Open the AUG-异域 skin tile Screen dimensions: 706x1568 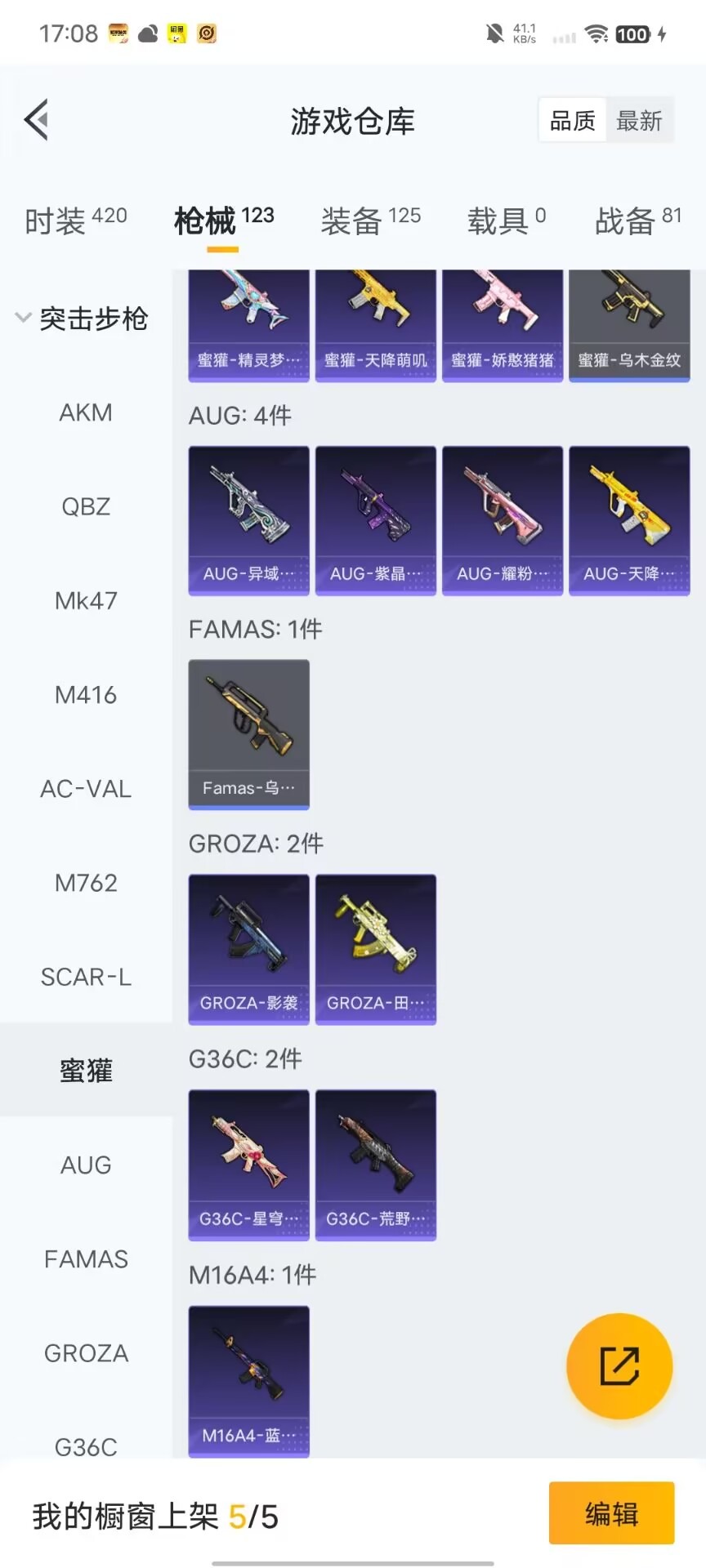[248, 519]
